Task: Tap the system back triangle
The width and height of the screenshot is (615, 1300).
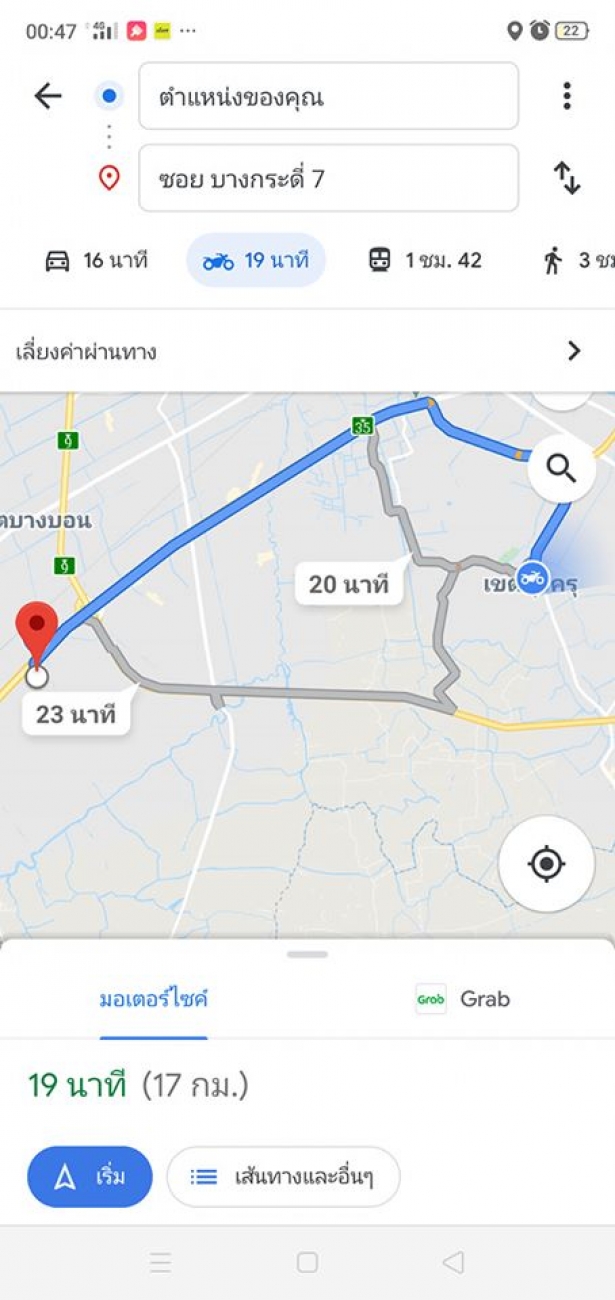Action: pyautogui.click(x=454, y=1263)
